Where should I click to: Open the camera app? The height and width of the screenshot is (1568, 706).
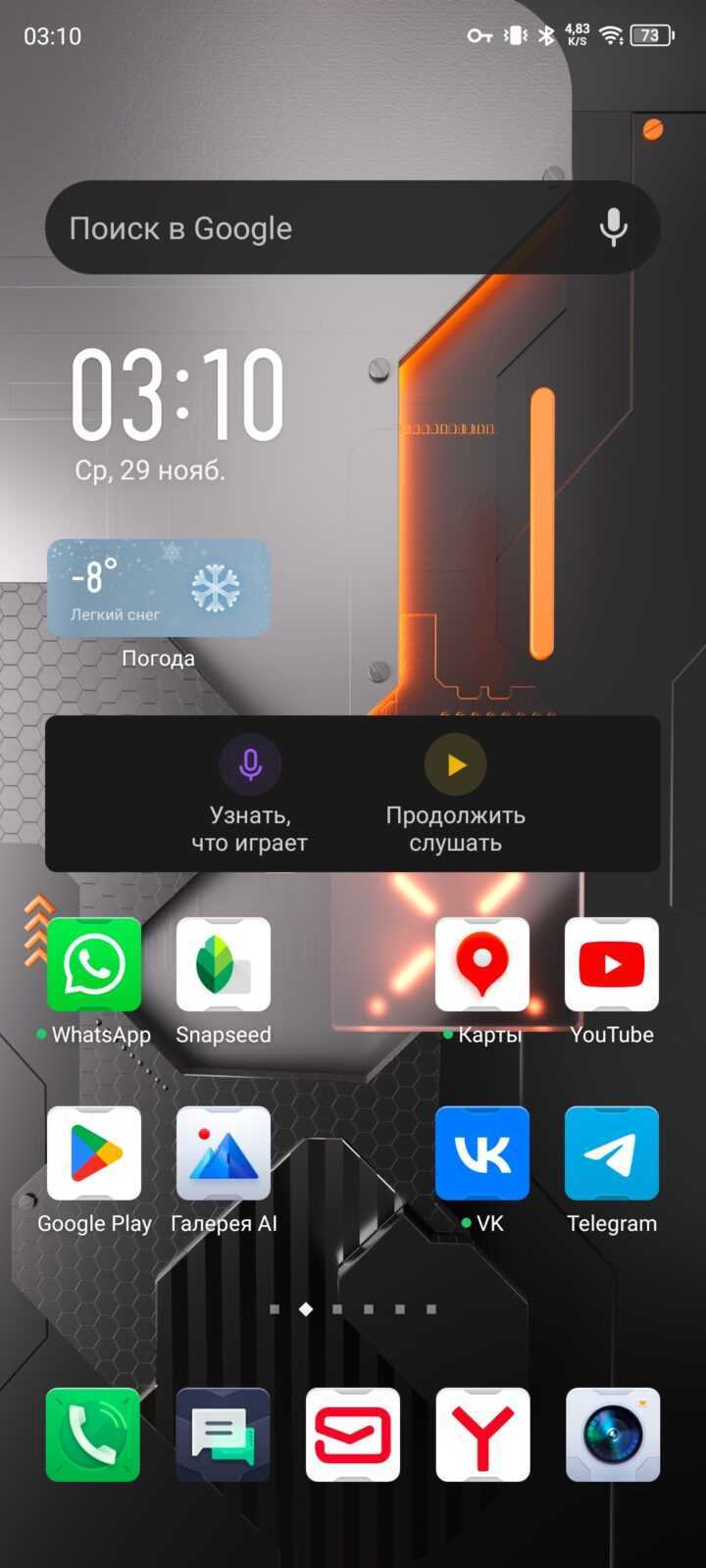[x=613, y=1435]
